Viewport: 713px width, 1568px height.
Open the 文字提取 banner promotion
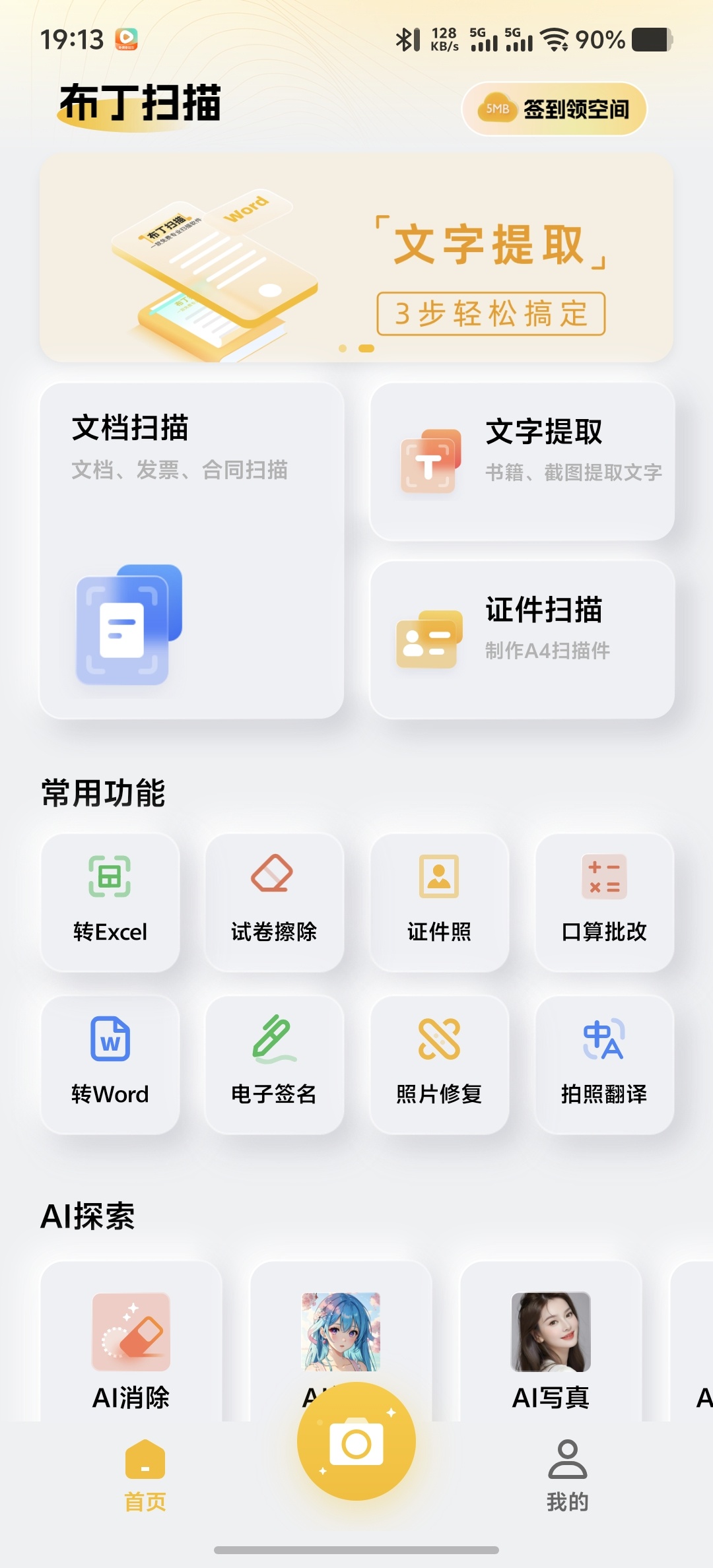(x=356, y=257)
